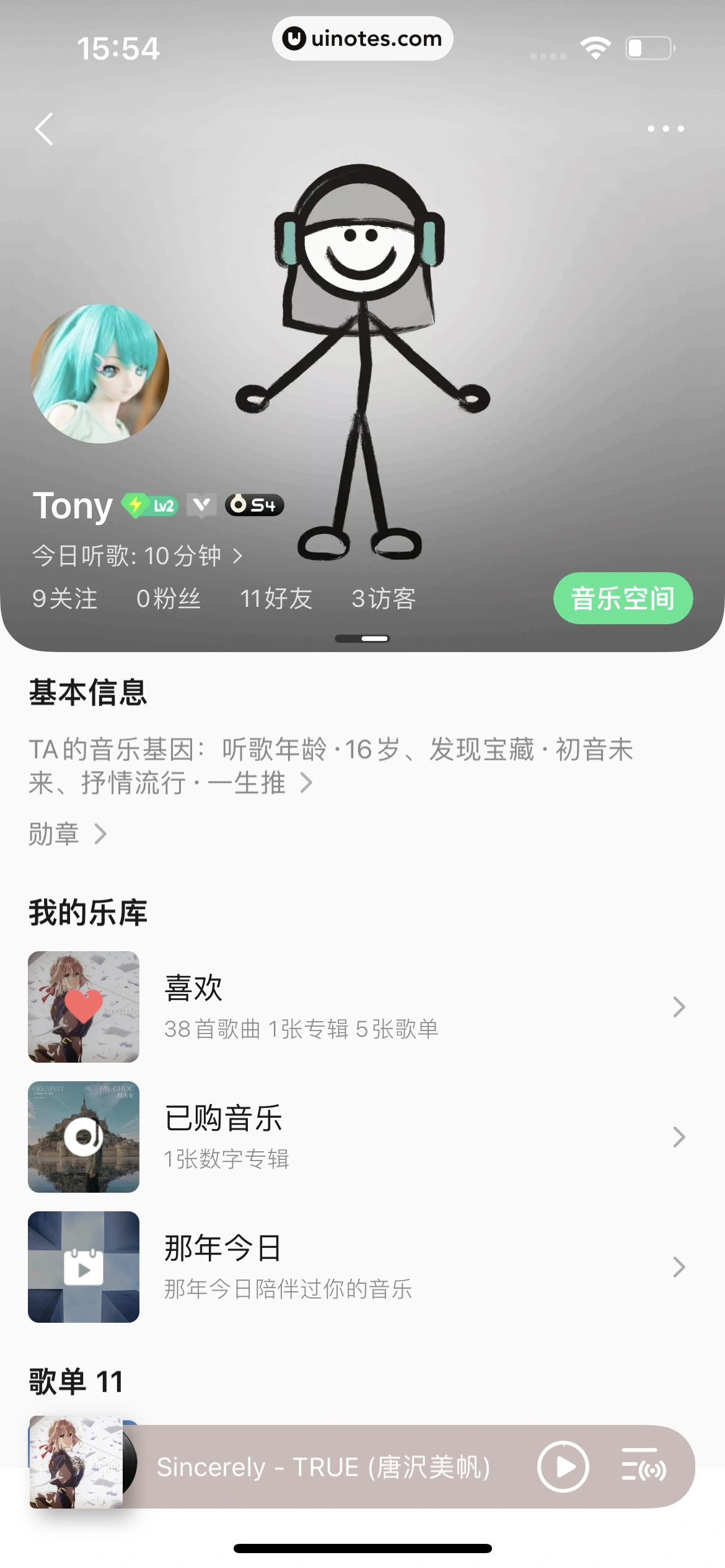Expand TA的音乐基因 details with chevron
The height and width of the screenshot is (1568, 725).
coord(307,783)
